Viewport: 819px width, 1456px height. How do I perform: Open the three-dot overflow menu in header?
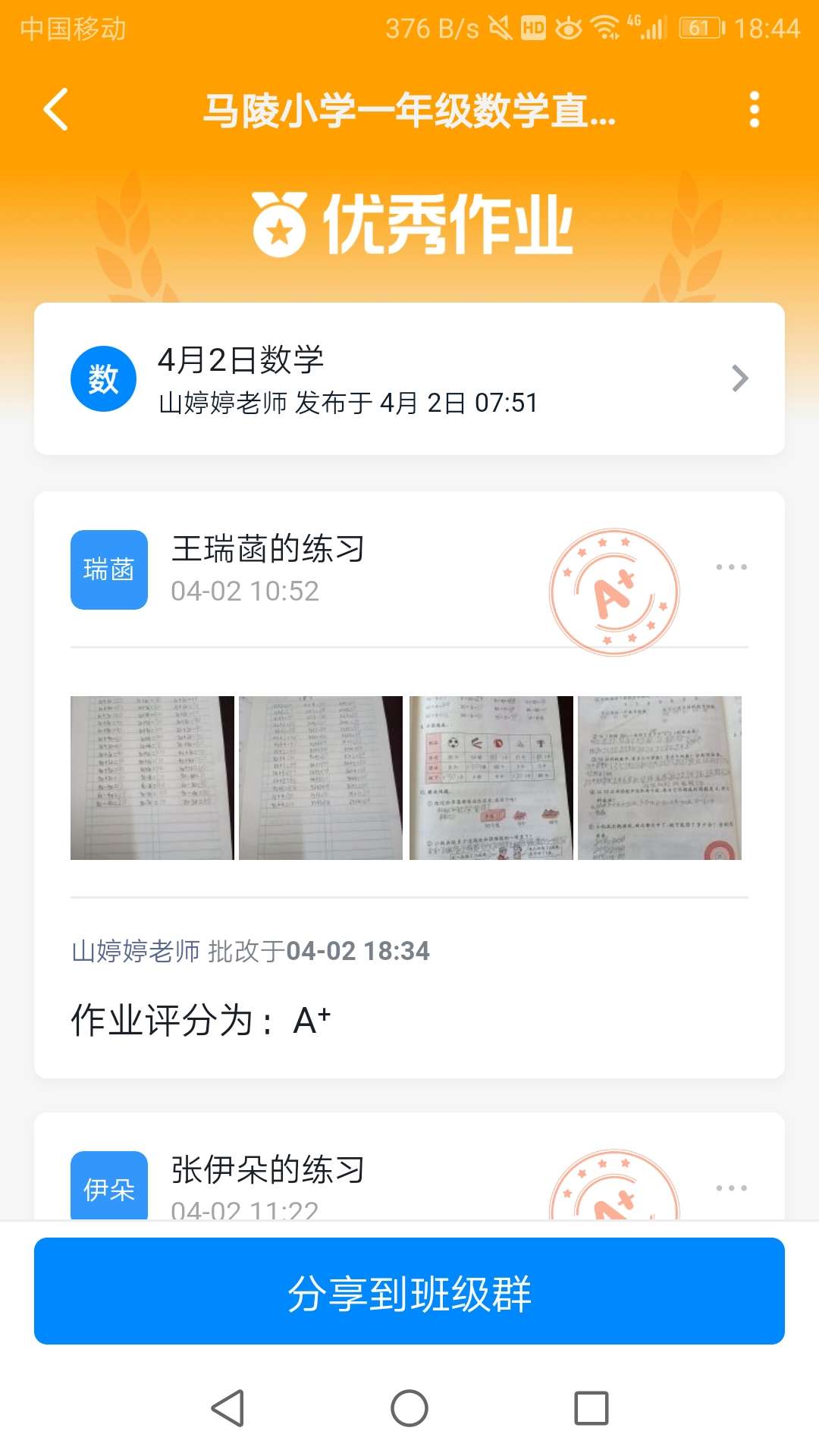tap(754, 110)
